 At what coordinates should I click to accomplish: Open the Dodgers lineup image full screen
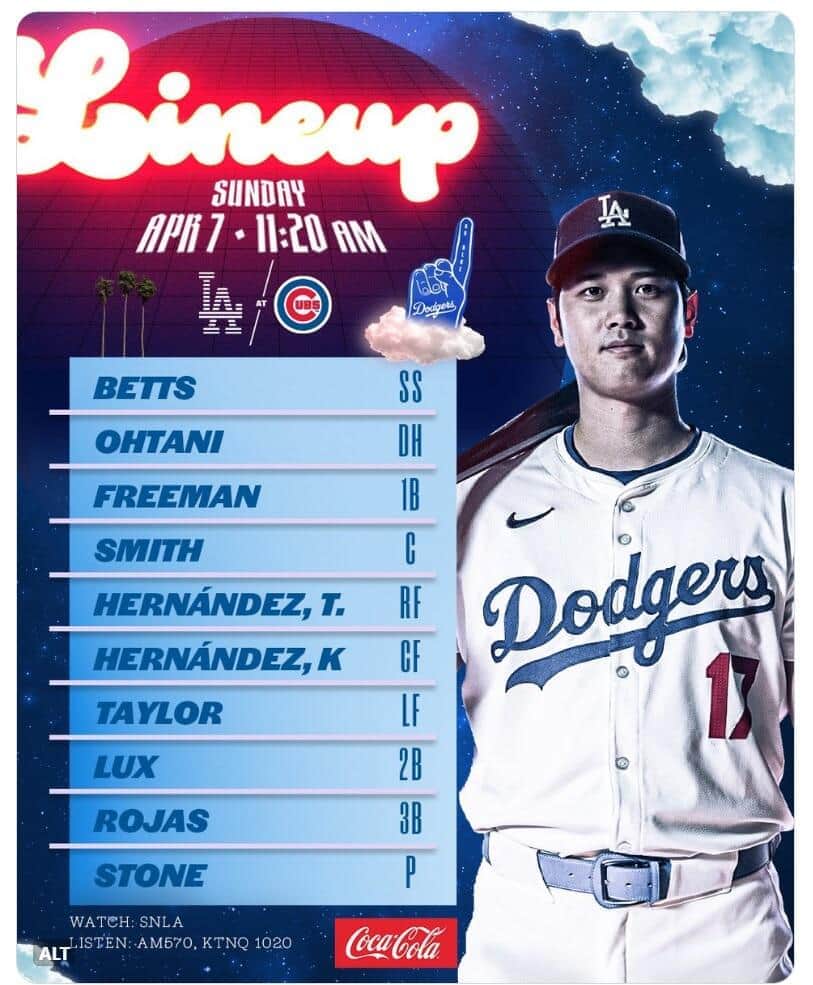pos(405,490)
